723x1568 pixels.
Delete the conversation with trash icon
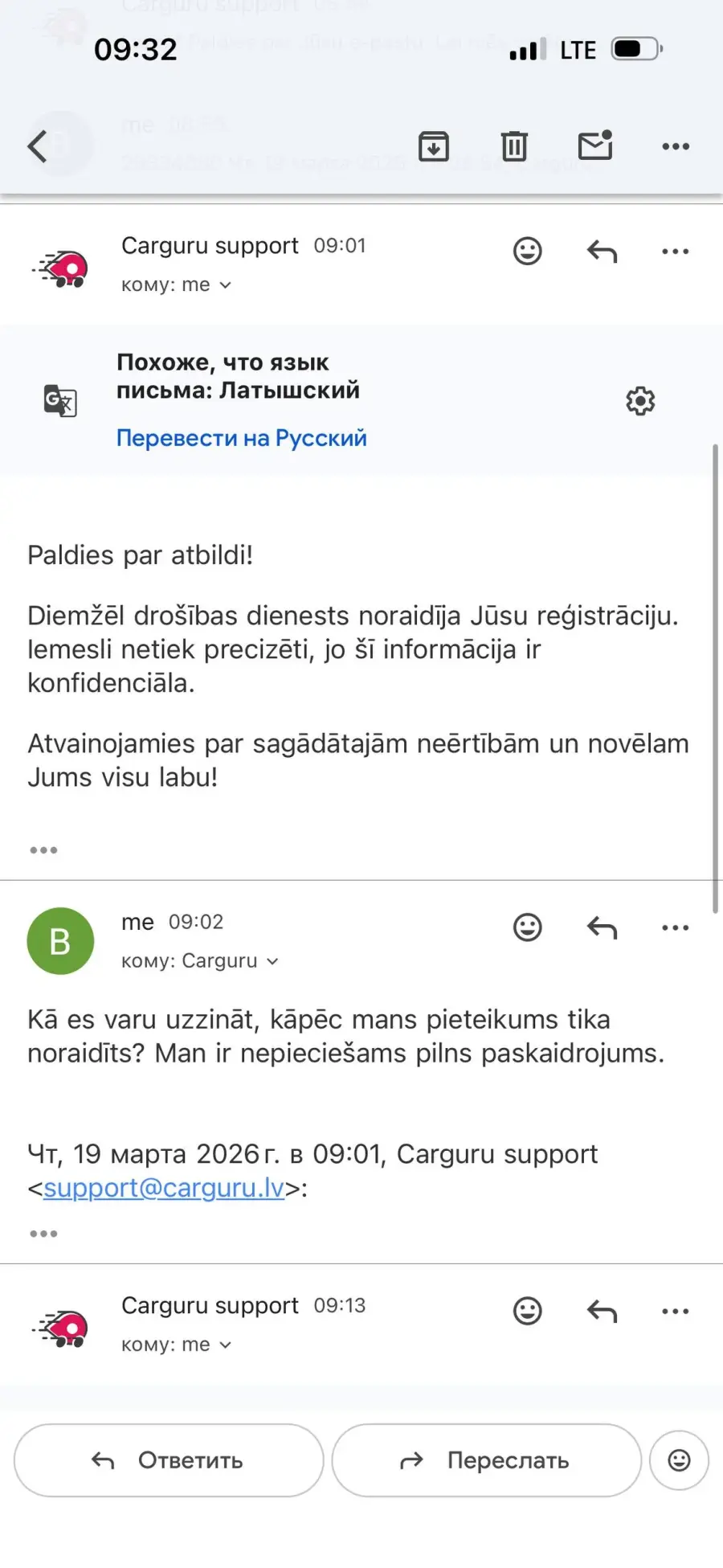(x=514, y=146)
